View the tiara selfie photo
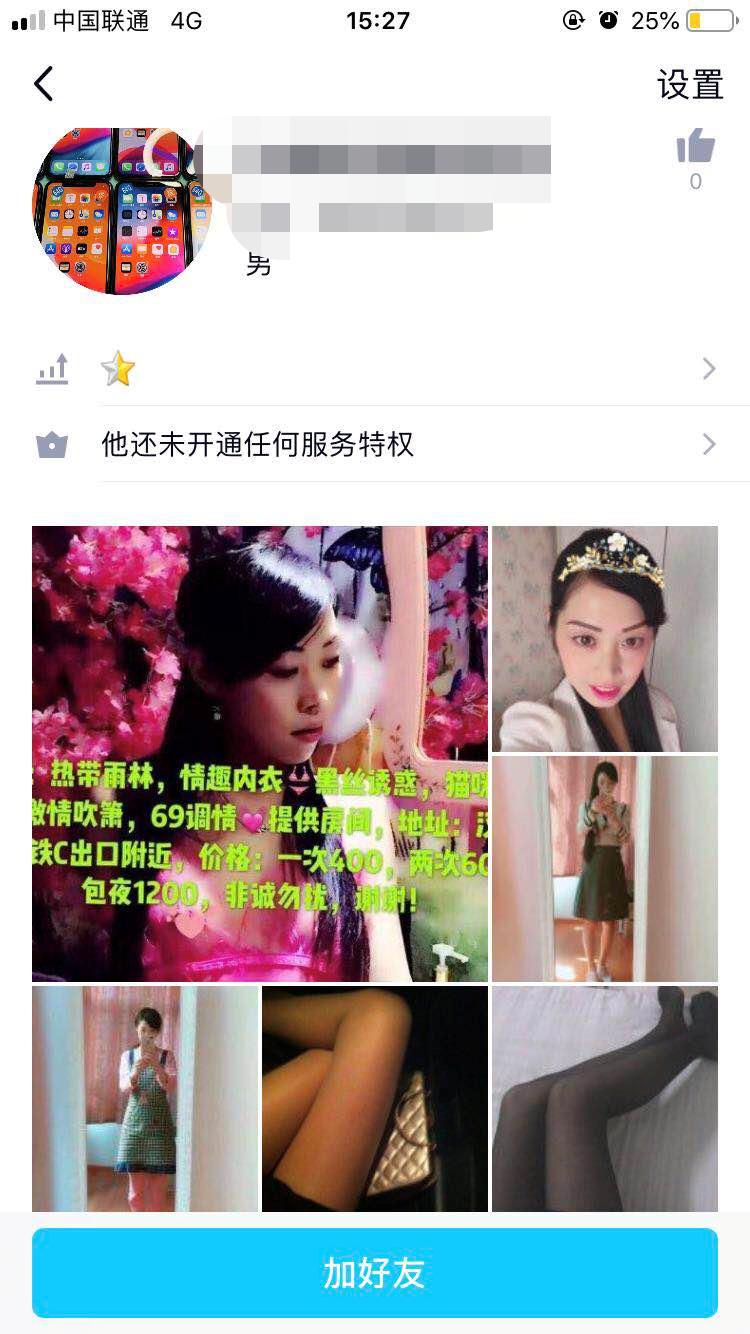This screenshot has width=750, height=1334. pyautogui.click(x=604, y=639)
